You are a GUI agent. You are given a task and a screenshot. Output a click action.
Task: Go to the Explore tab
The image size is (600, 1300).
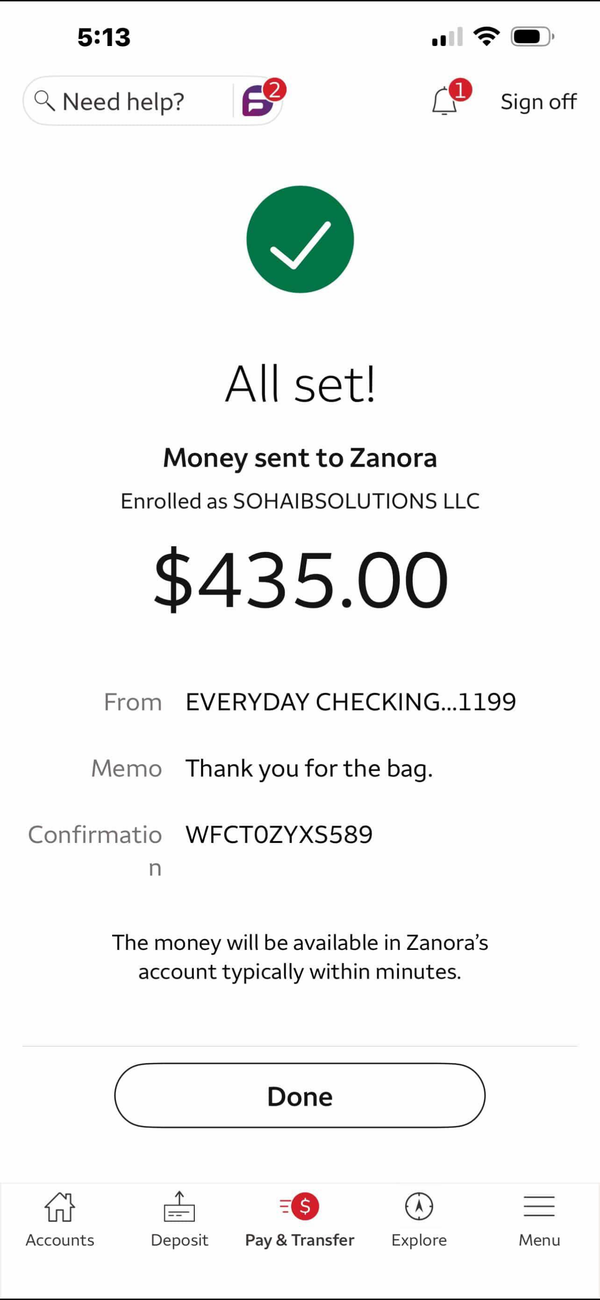pyautogui.click(x=419, y=1220)
